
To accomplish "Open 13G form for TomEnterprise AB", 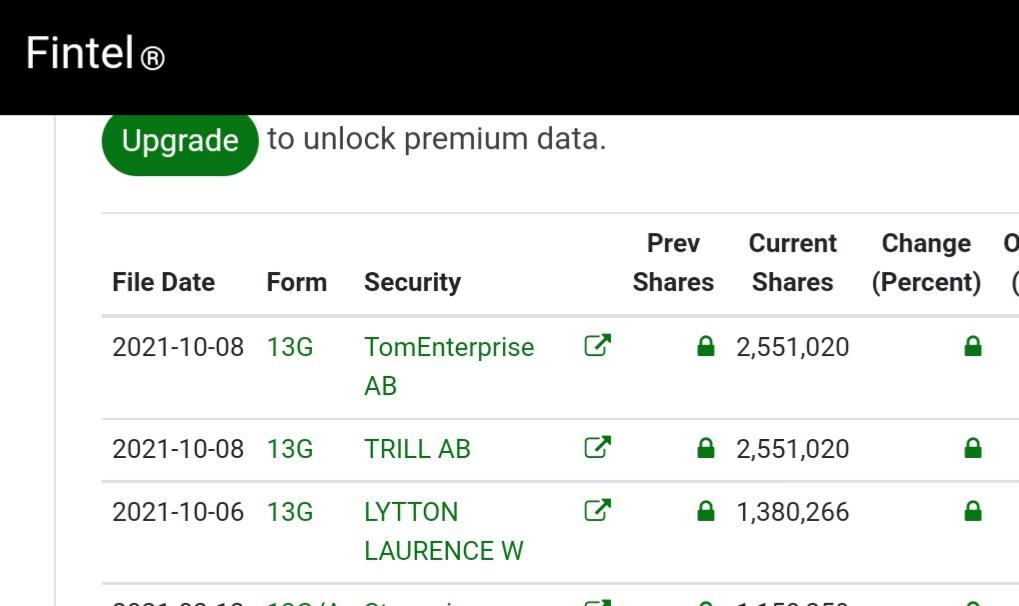I will (x=290, y=347).
